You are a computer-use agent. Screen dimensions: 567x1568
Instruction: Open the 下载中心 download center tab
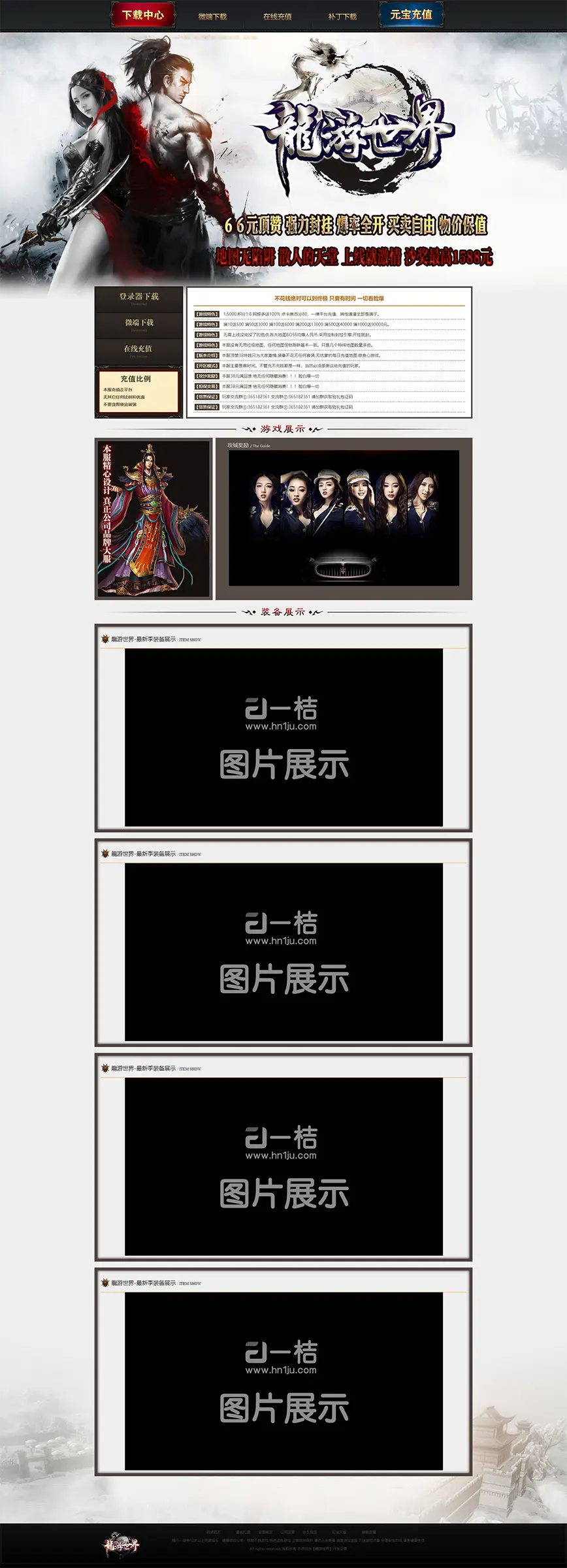tap(143, 14)
